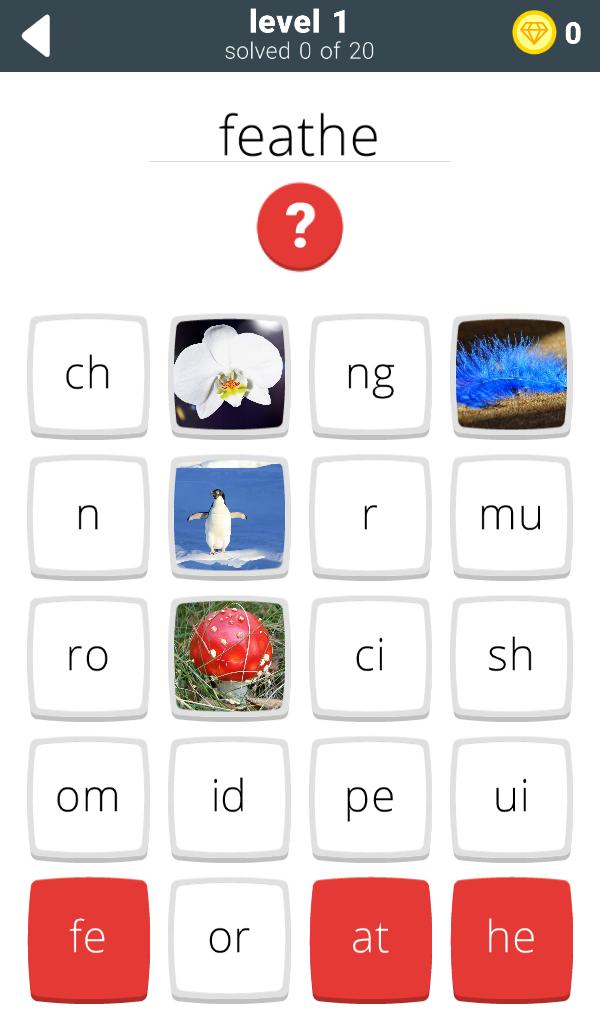Pick the 'id' letter tile
This screenshot has height=1024, width=600.
pos(229,797)
